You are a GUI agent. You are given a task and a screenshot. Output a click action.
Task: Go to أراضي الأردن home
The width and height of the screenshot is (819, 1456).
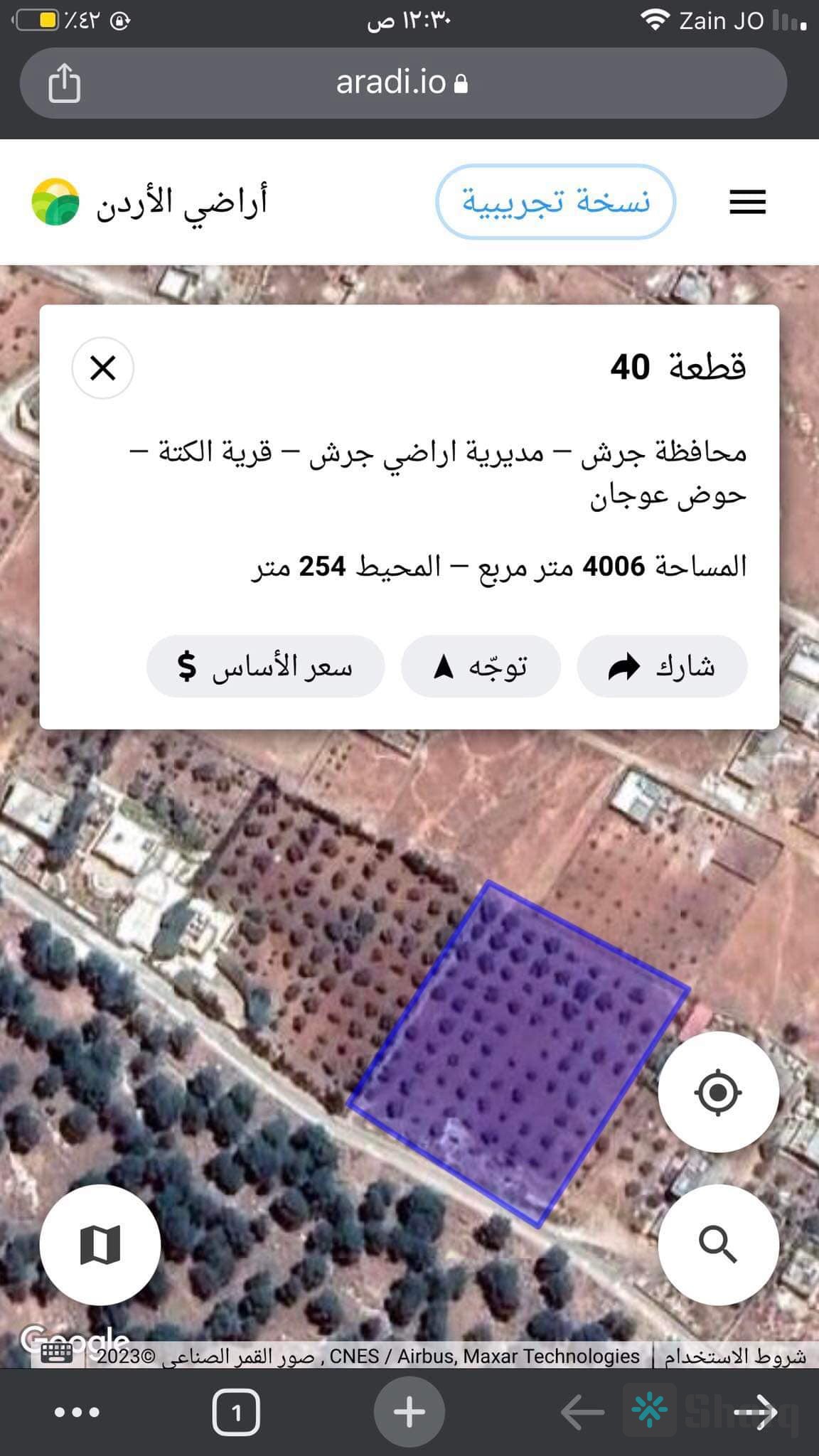tap(149, 202)
